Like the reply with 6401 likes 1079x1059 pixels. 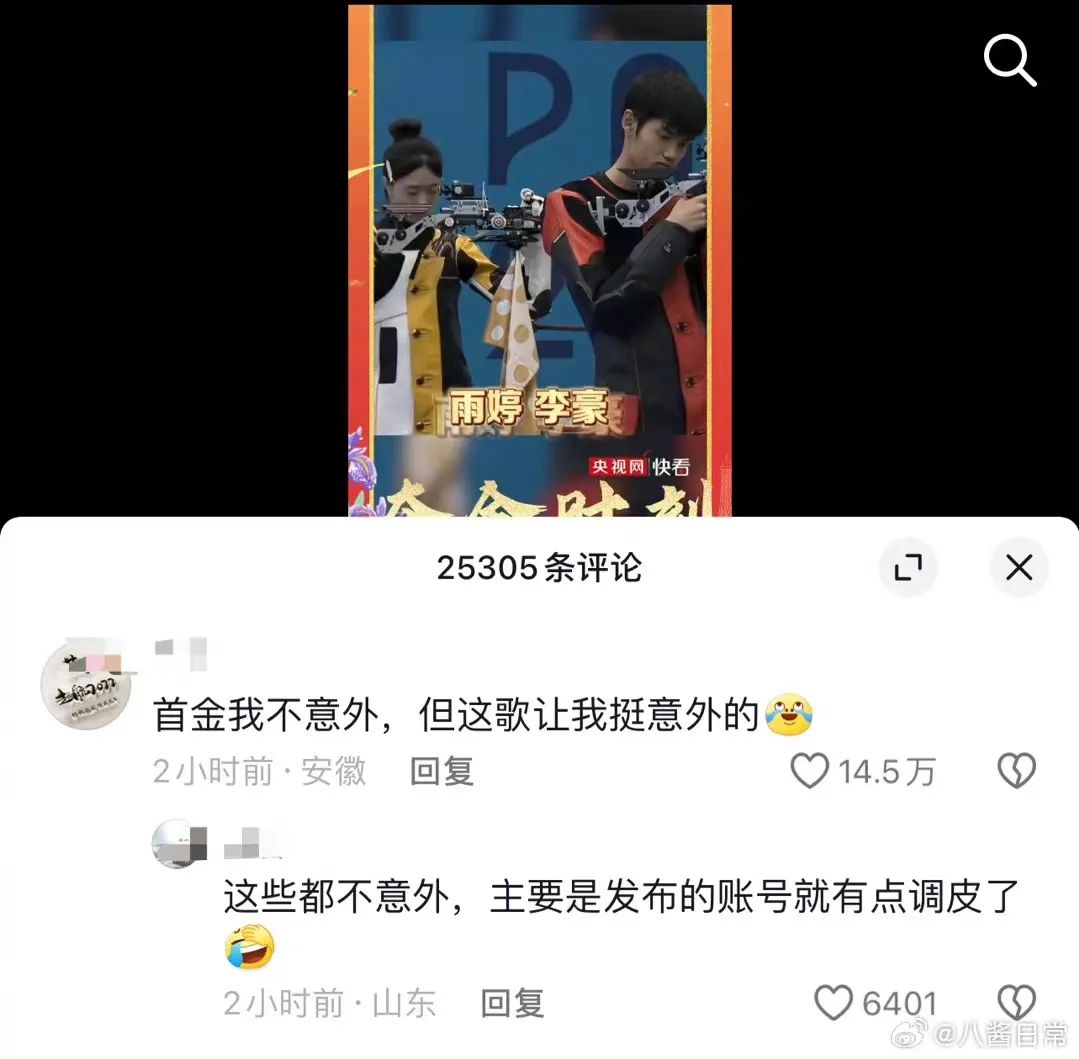click(833, 1003)
